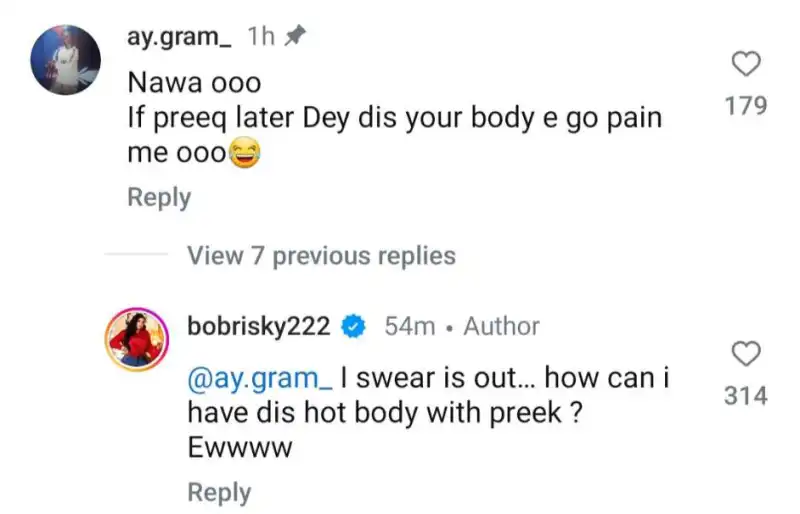Screen dimensions: 800x514
Task: Like ay.gram_'s comment
Action: click(x=746, y=65)
